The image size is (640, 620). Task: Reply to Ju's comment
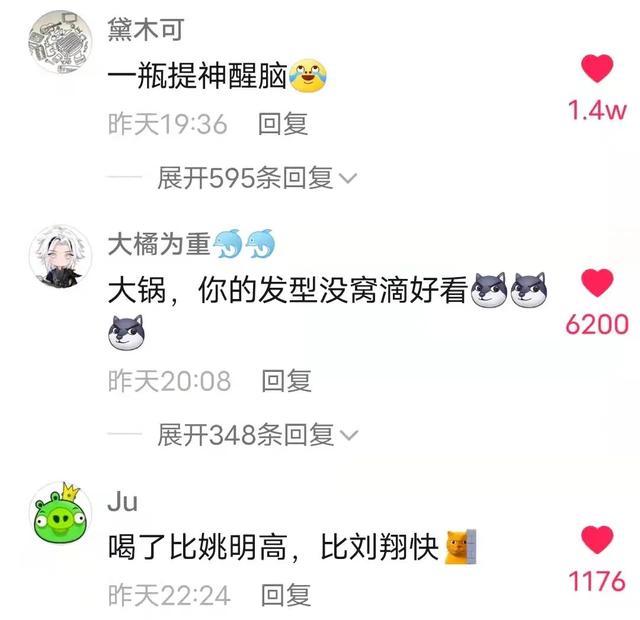285,596
